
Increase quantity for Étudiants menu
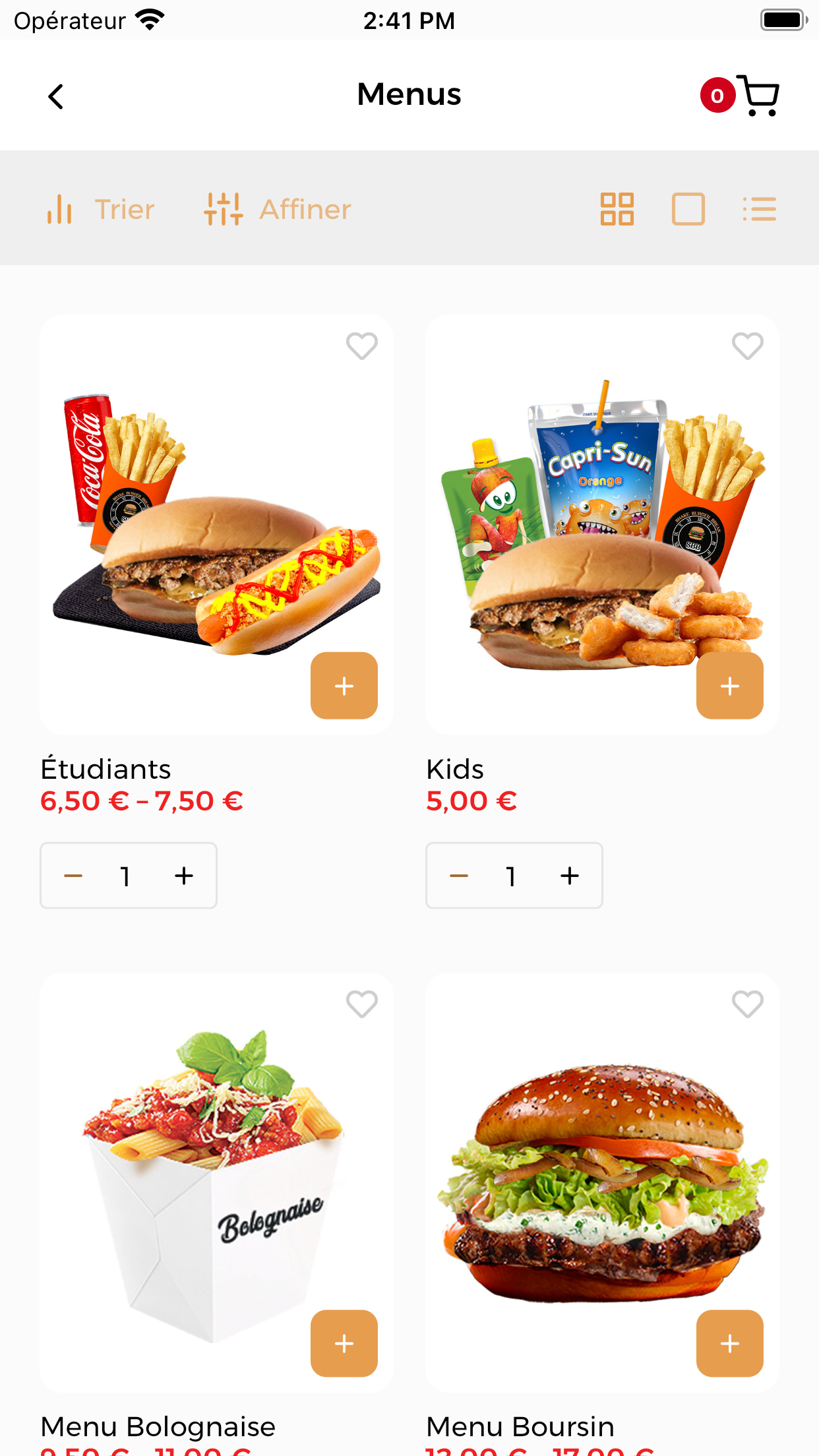pyautogui.click(x=184, y=876)
